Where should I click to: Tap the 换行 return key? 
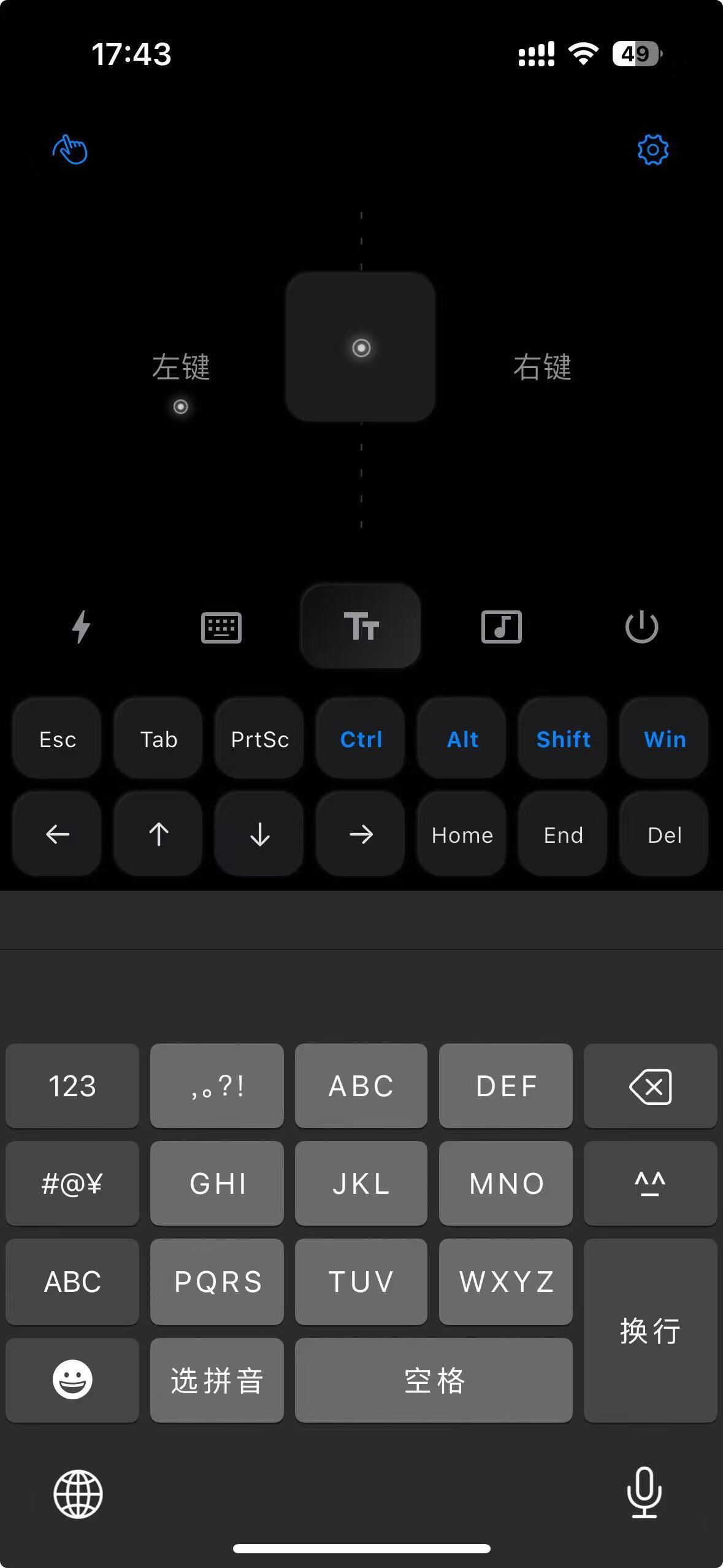(650, 1330)
